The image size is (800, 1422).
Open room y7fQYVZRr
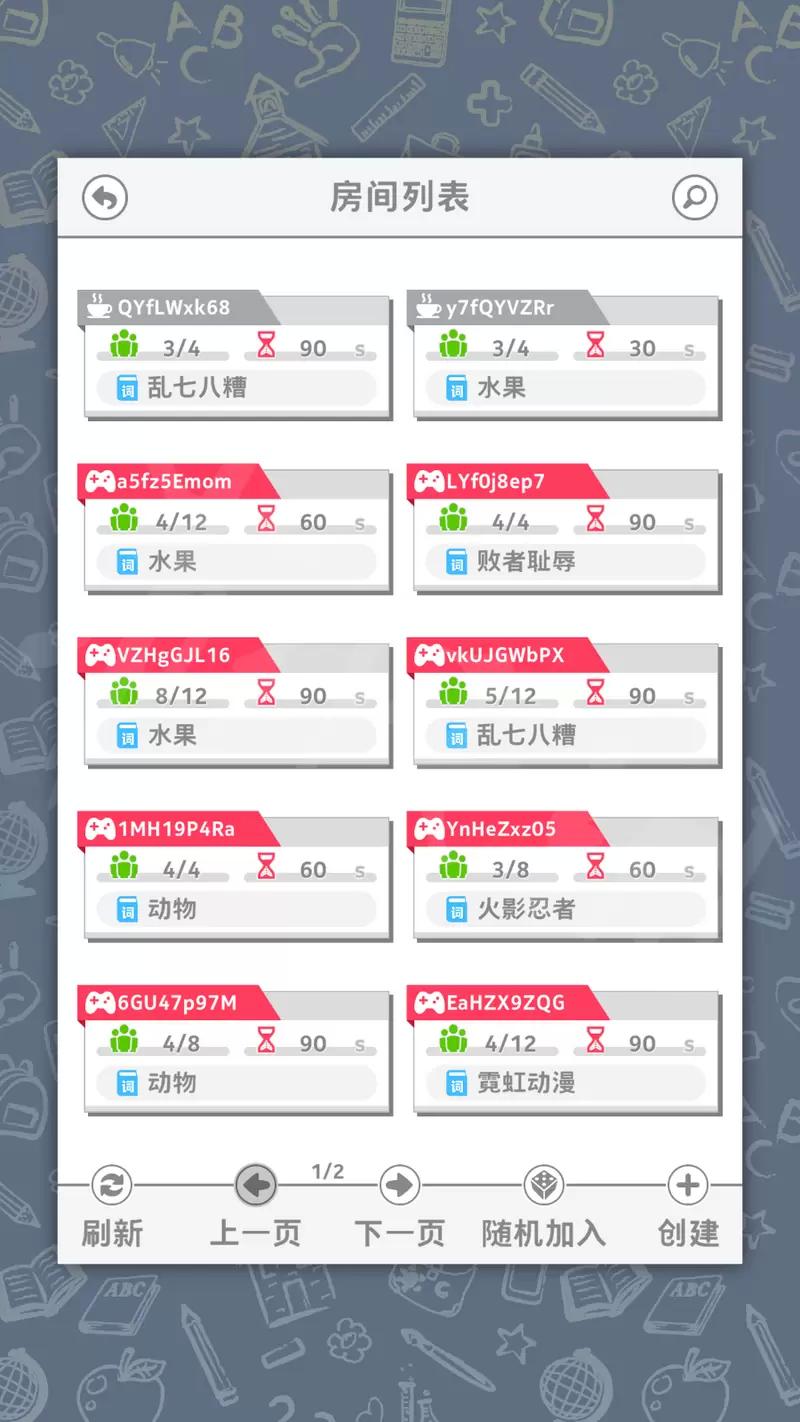coord(565,356)
